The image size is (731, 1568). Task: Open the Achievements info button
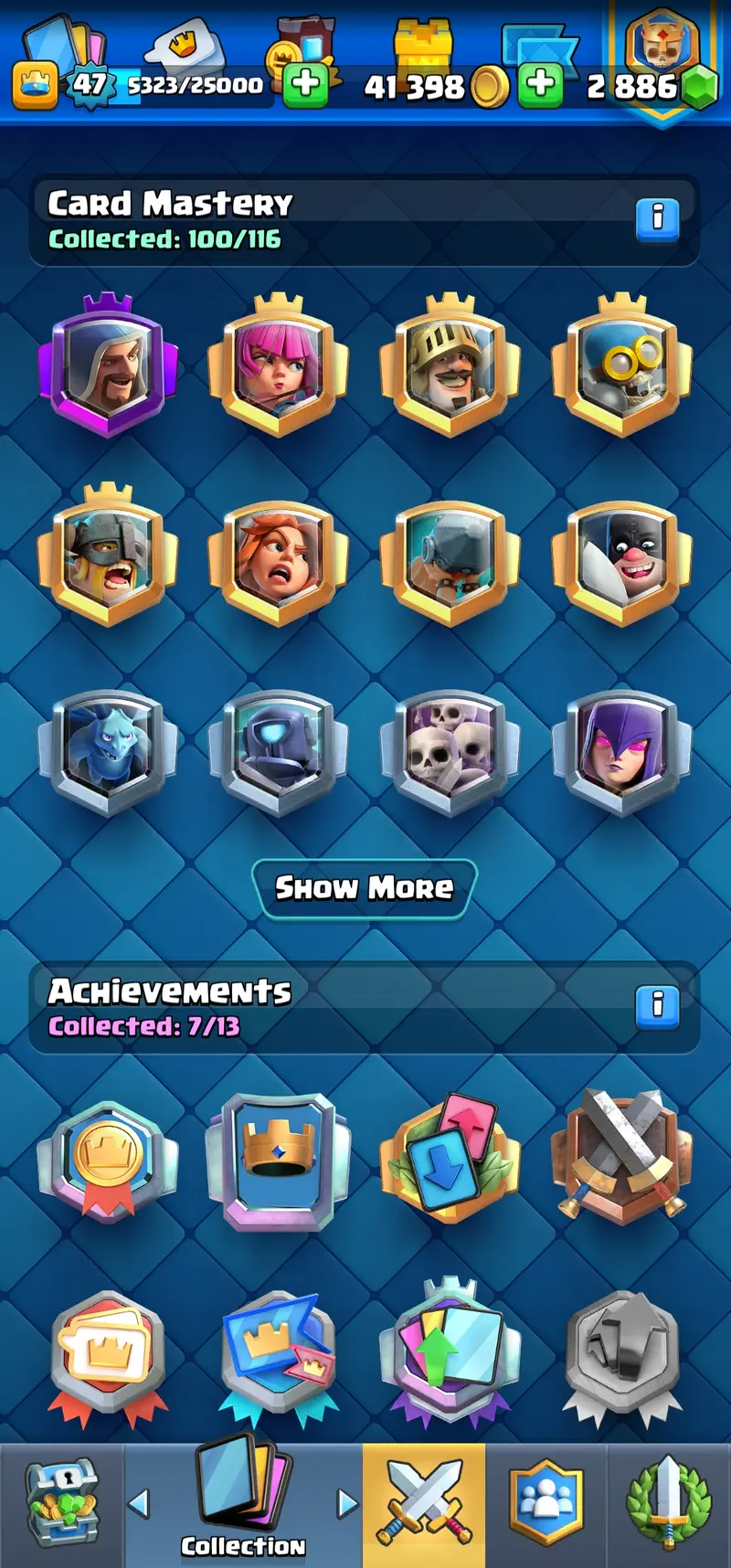click(x=657, y=1005)
